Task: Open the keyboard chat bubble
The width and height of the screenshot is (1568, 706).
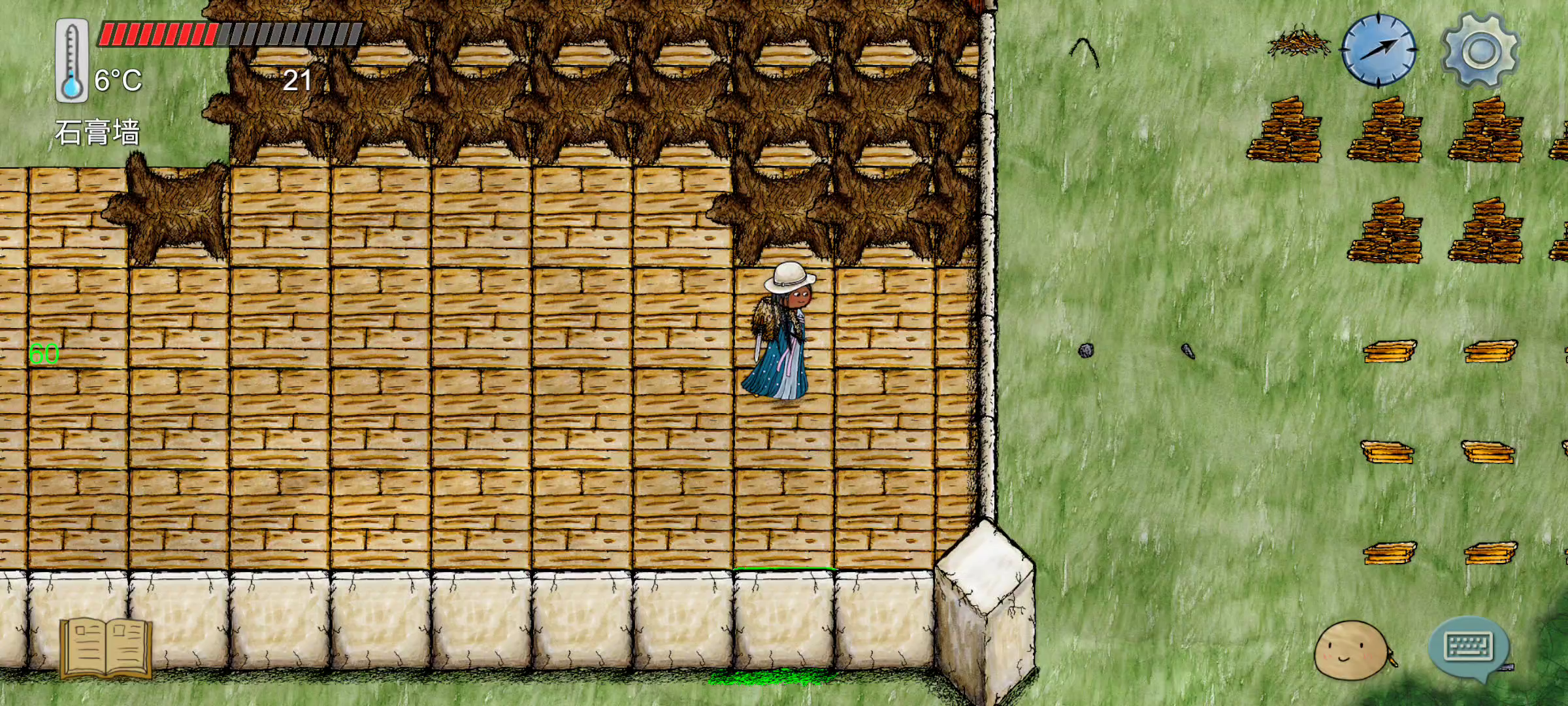Action: click(1469, 647)
